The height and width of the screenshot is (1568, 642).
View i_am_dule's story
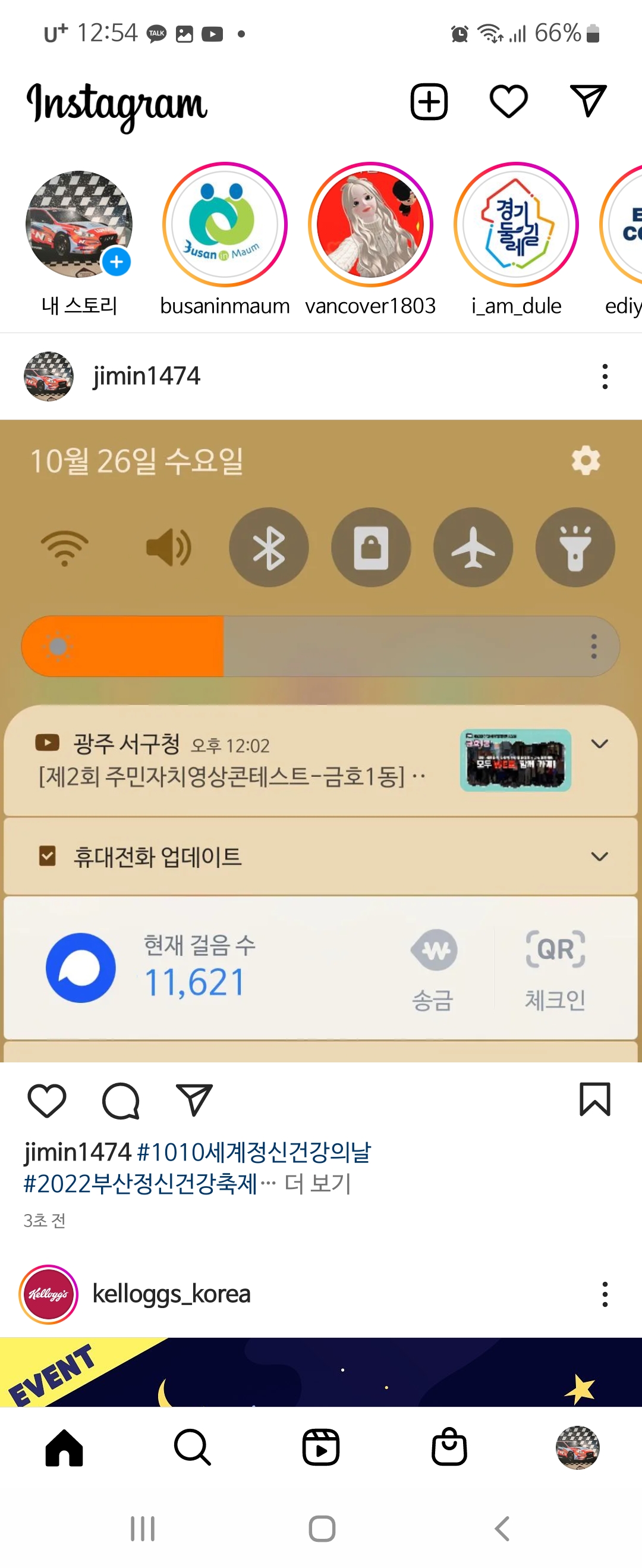516,225
